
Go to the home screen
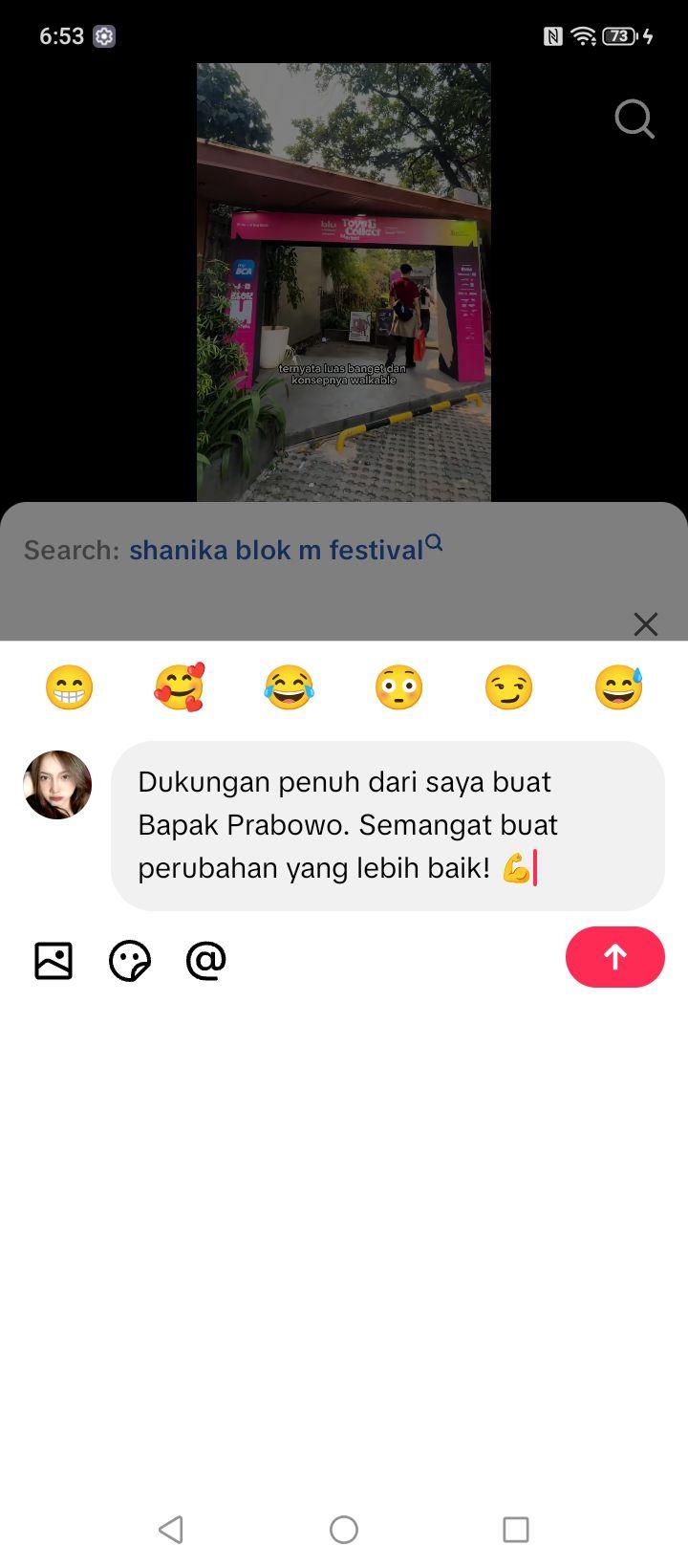[344, 1529]
